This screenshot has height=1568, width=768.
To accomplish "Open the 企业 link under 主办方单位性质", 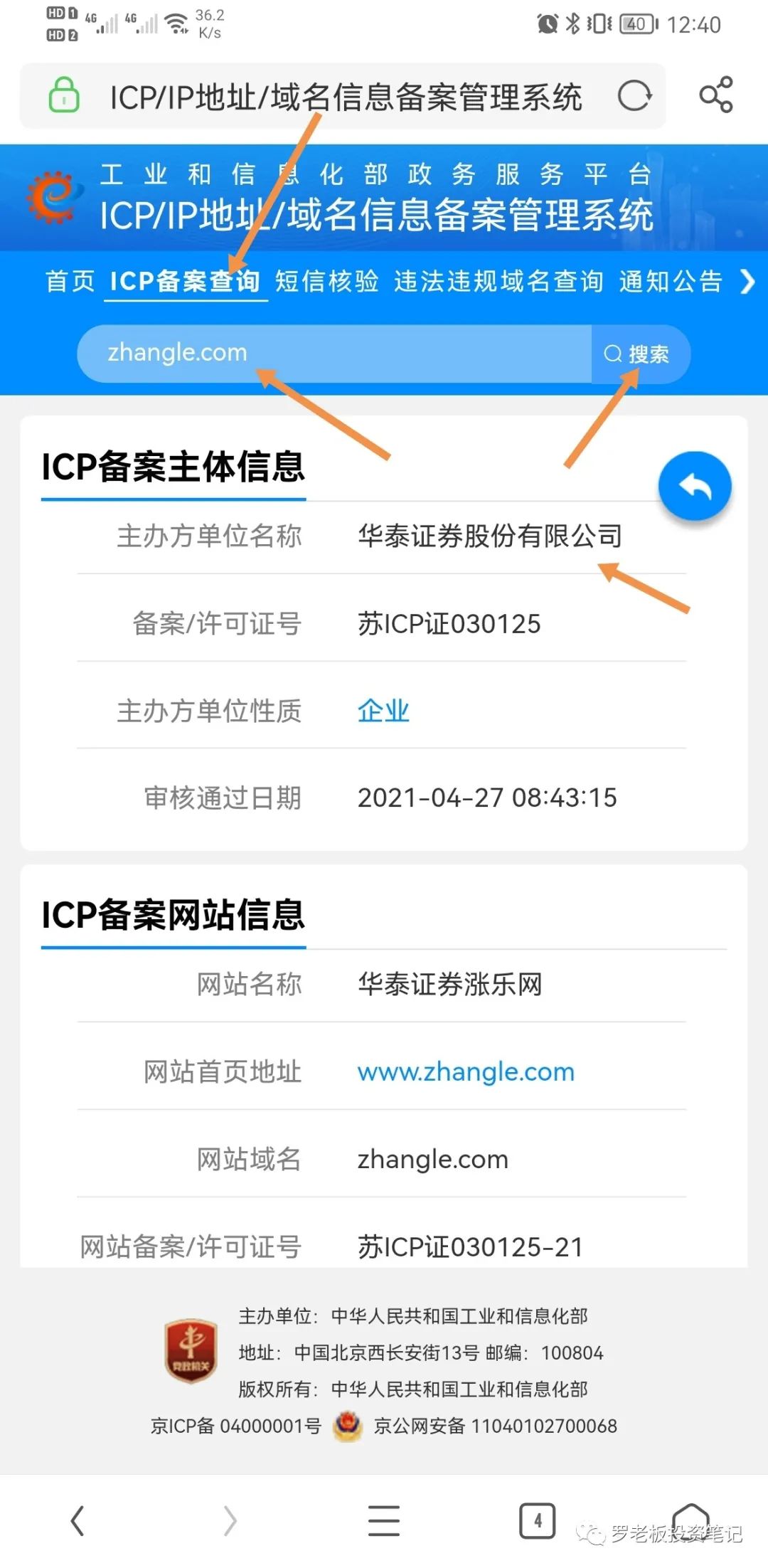I will (x=383, y=711).
